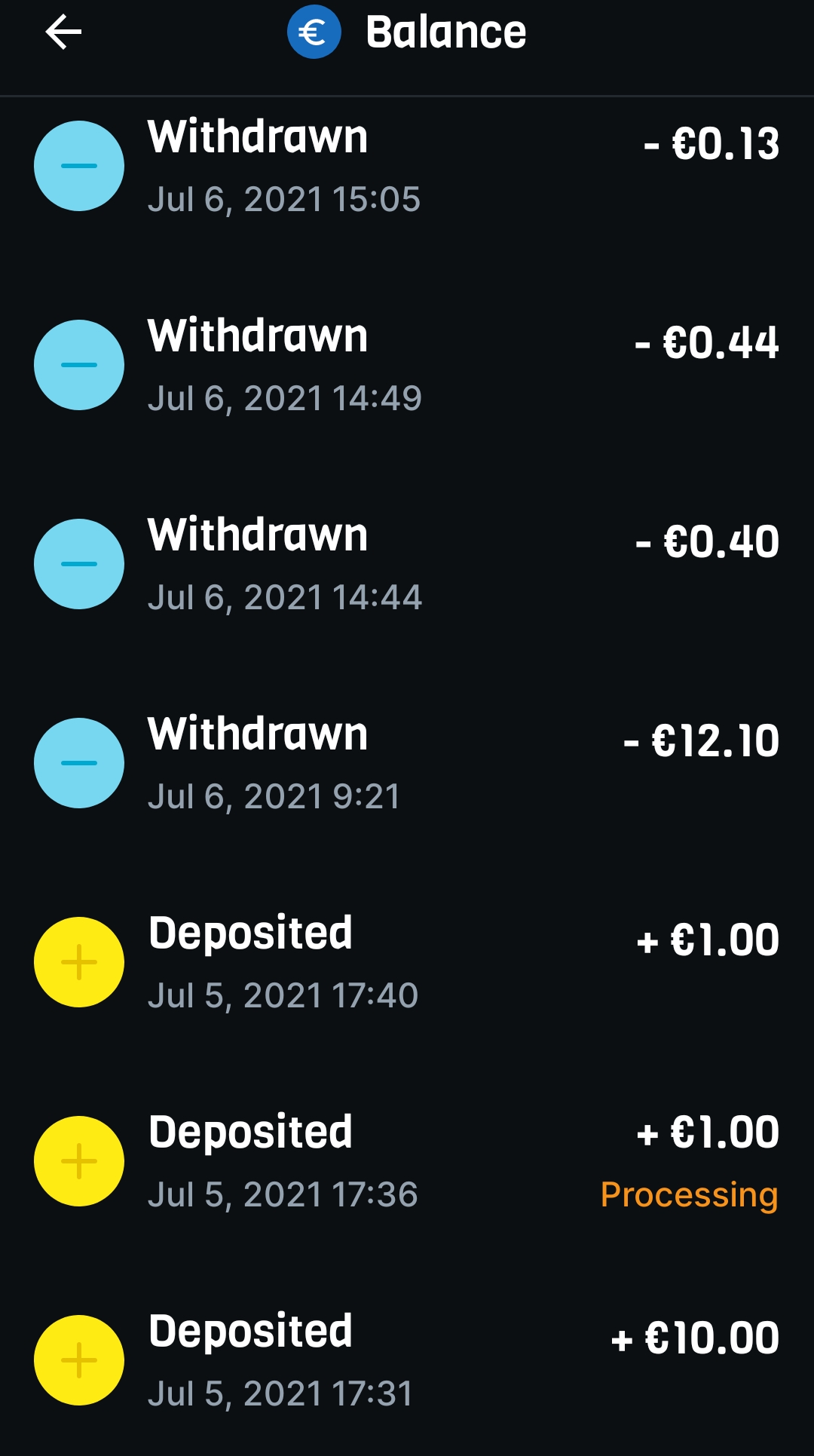The image size is (814, 1456).
Task: Open the €12.10 withdrawal at 9:21
Action: point(407,763)
